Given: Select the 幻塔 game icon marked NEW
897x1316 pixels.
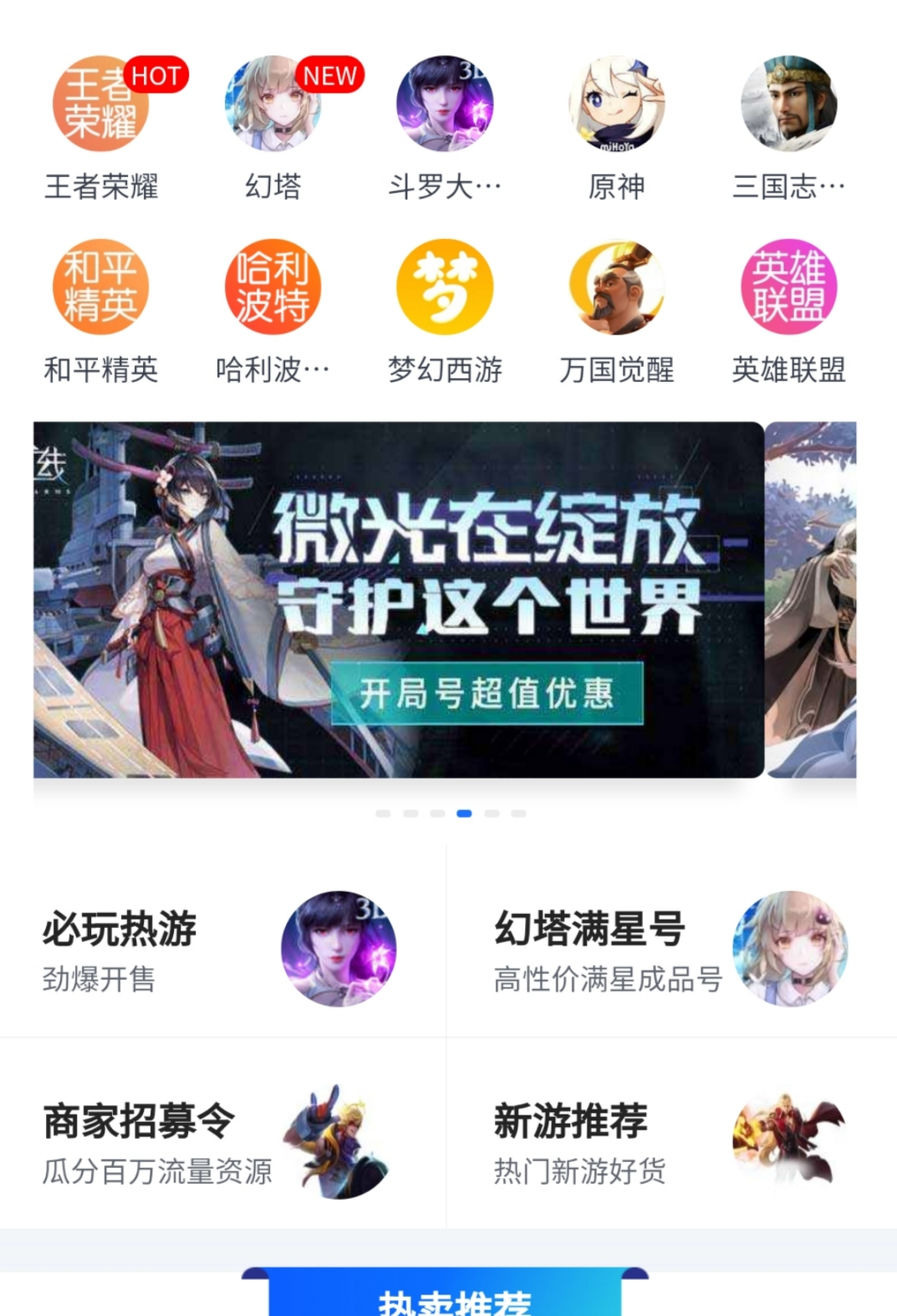Looking at the screenshot, I should click(273, 105).
